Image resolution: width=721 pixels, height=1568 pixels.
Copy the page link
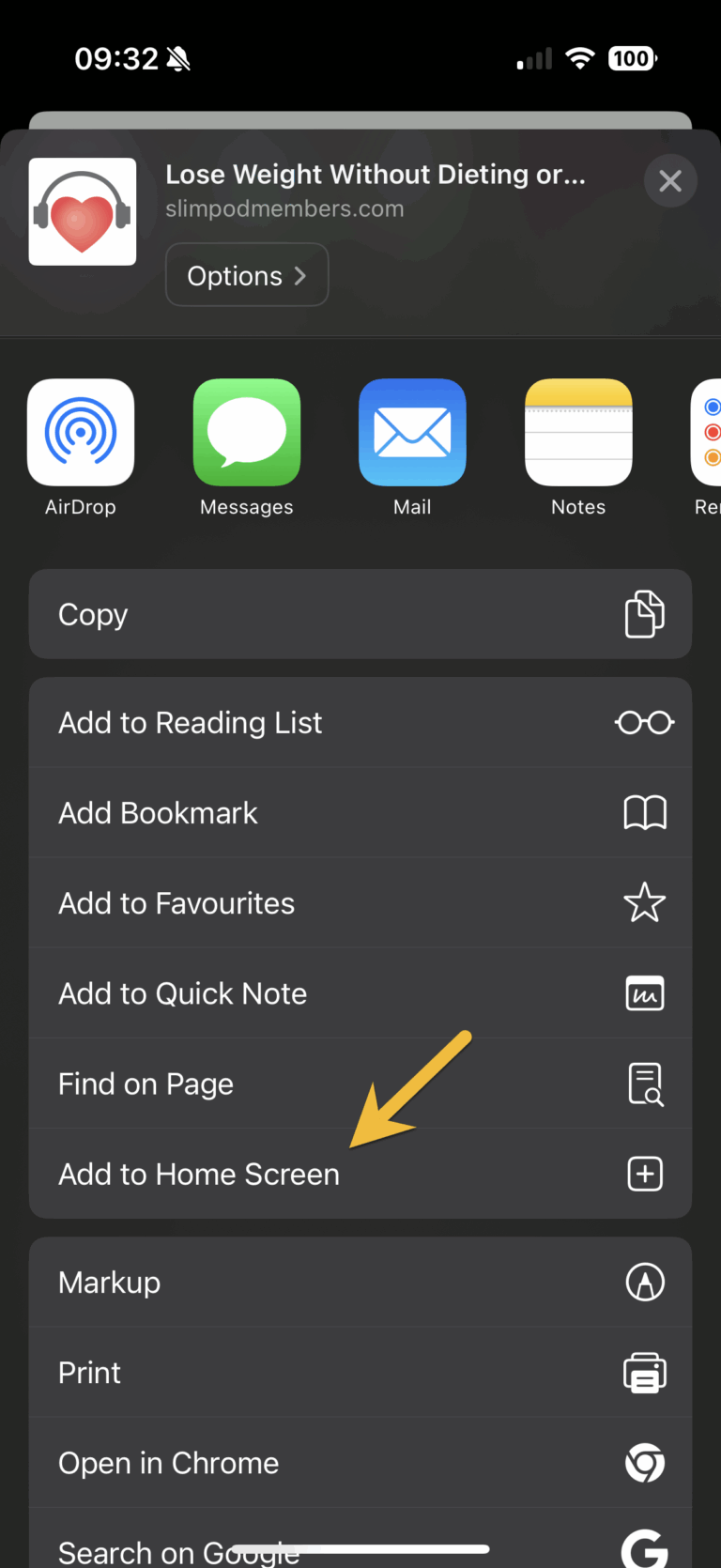coord(360,614)
